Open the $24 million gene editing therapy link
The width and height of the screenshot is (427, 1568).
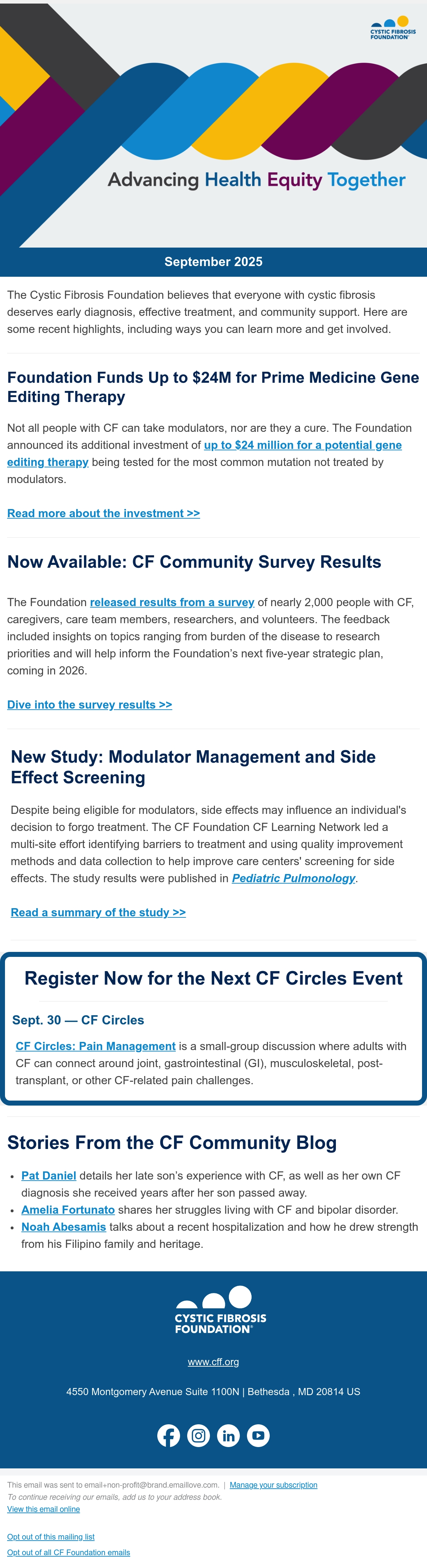(x=303, y=445)
